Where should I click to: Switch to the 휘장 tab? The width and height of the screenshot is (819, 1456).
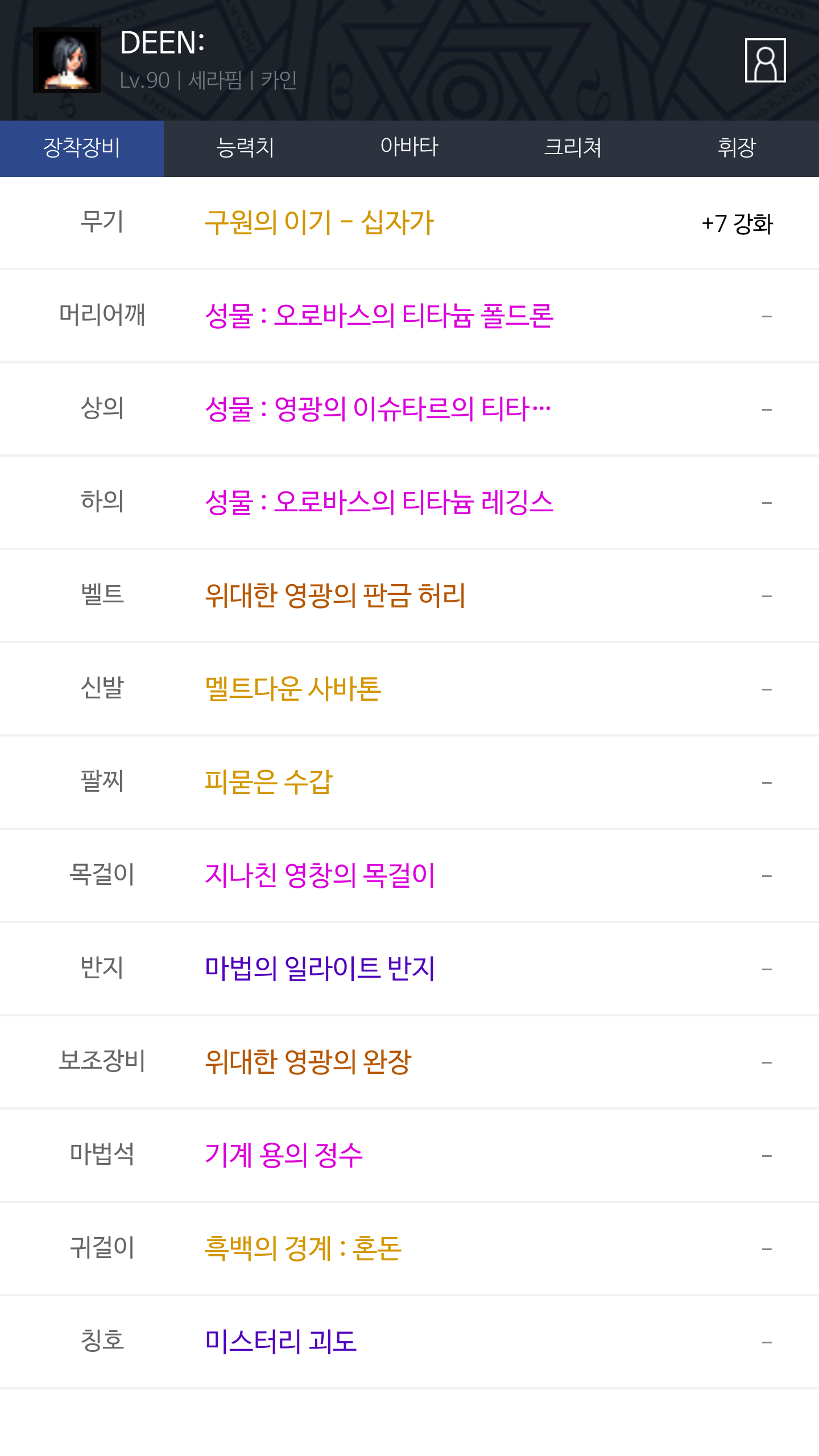737,148
